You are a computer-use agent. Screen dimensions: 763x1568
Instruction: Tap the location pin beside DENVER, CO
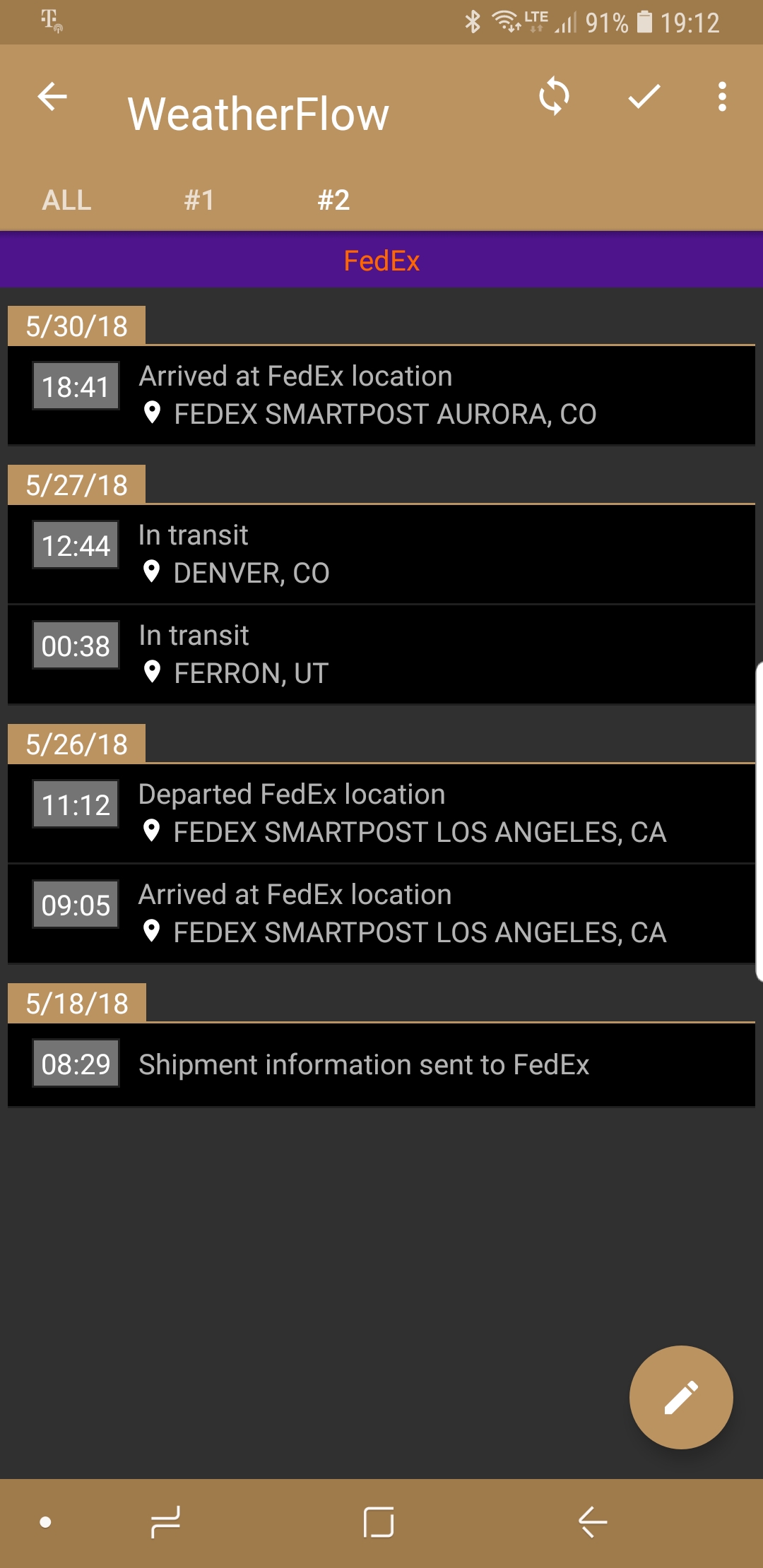[152, 569]
